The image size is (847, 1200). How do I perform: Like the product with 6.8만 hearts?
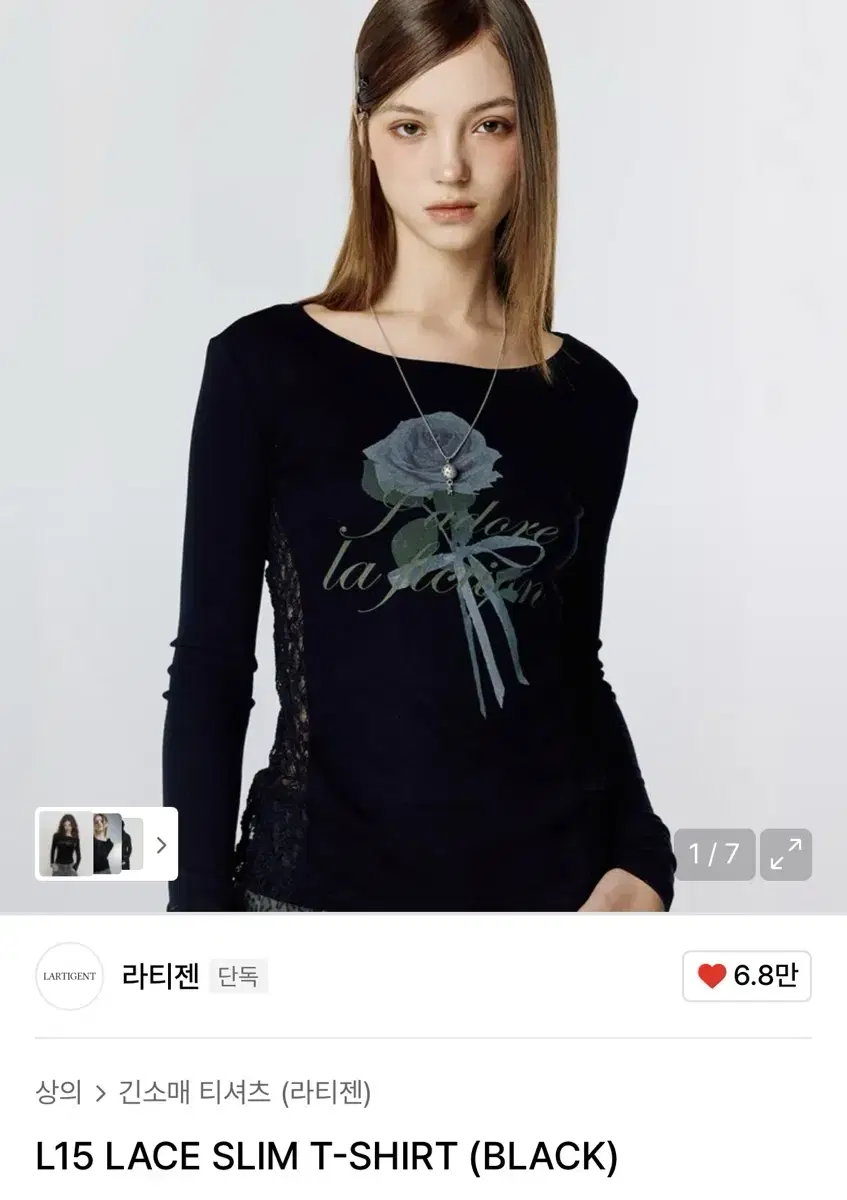[x=746, y=976]
